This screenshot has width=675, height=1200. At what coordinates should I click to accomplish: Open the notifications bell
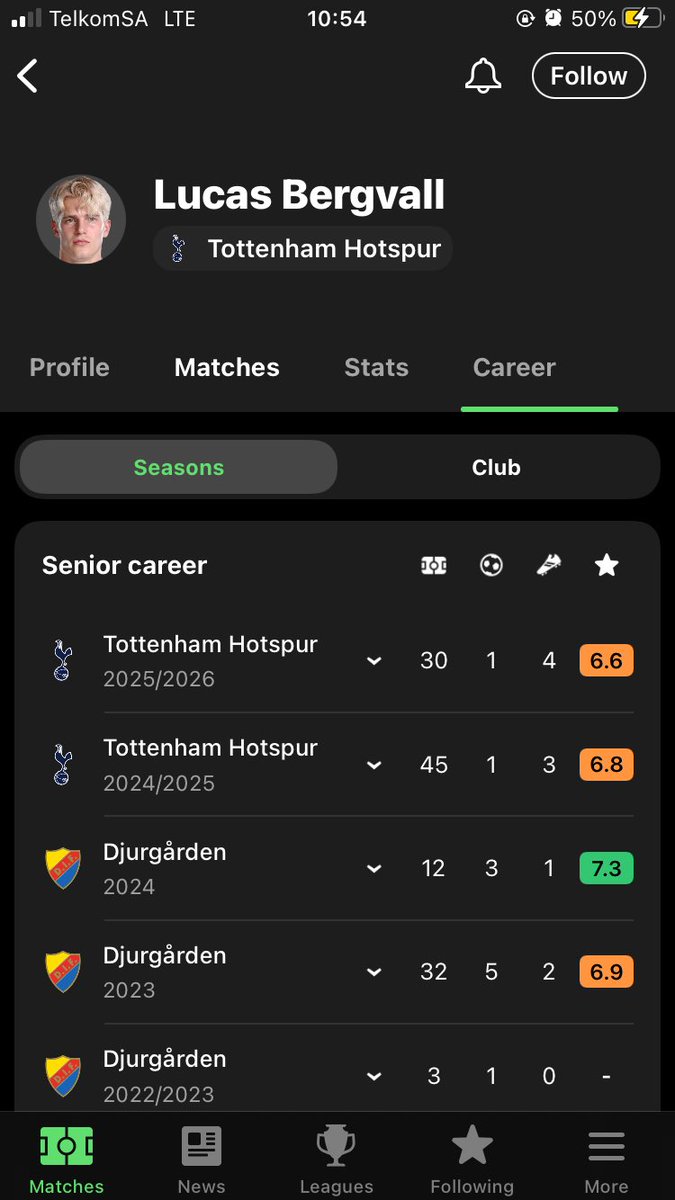click(483, 76)
